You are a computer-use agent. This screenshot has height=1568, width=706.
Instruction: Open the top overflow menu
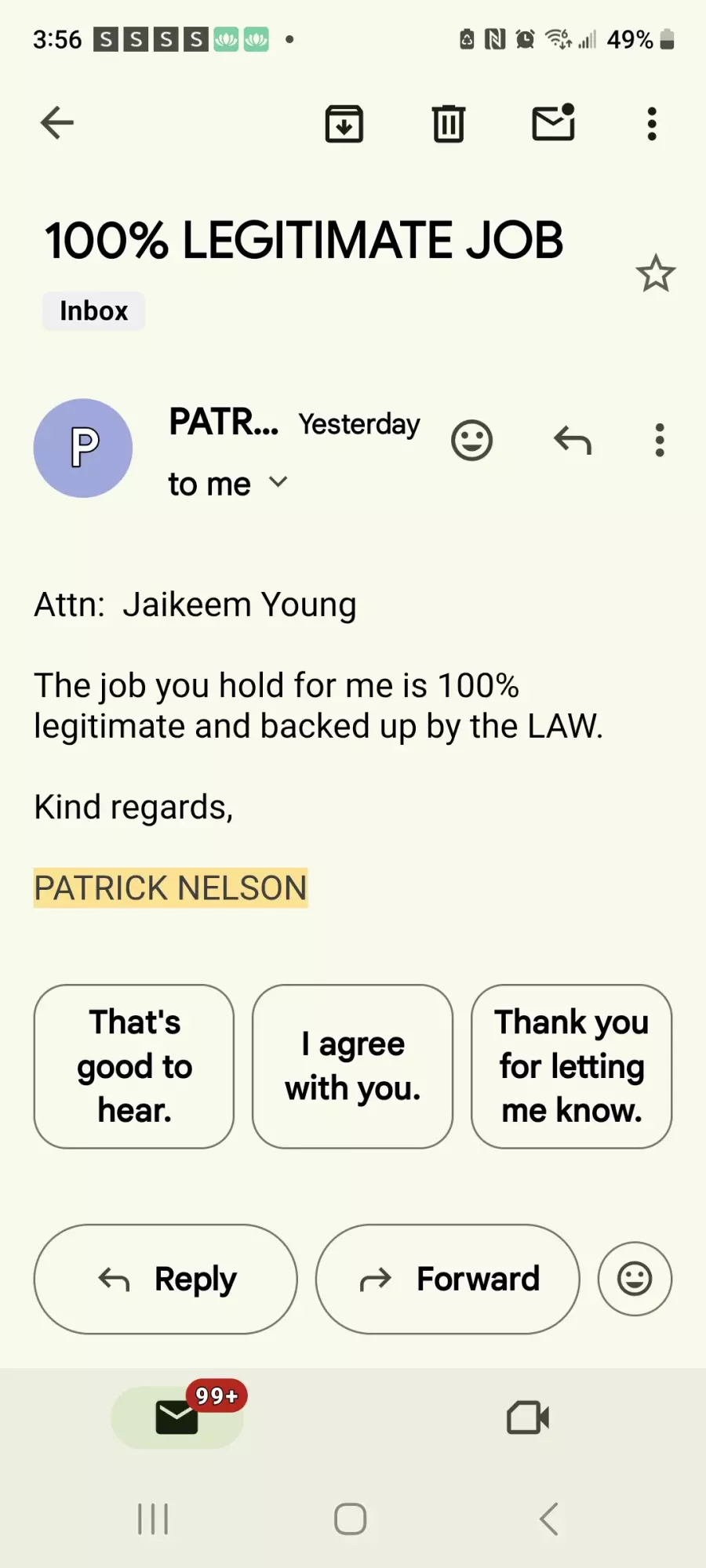(x=651, y=124)
